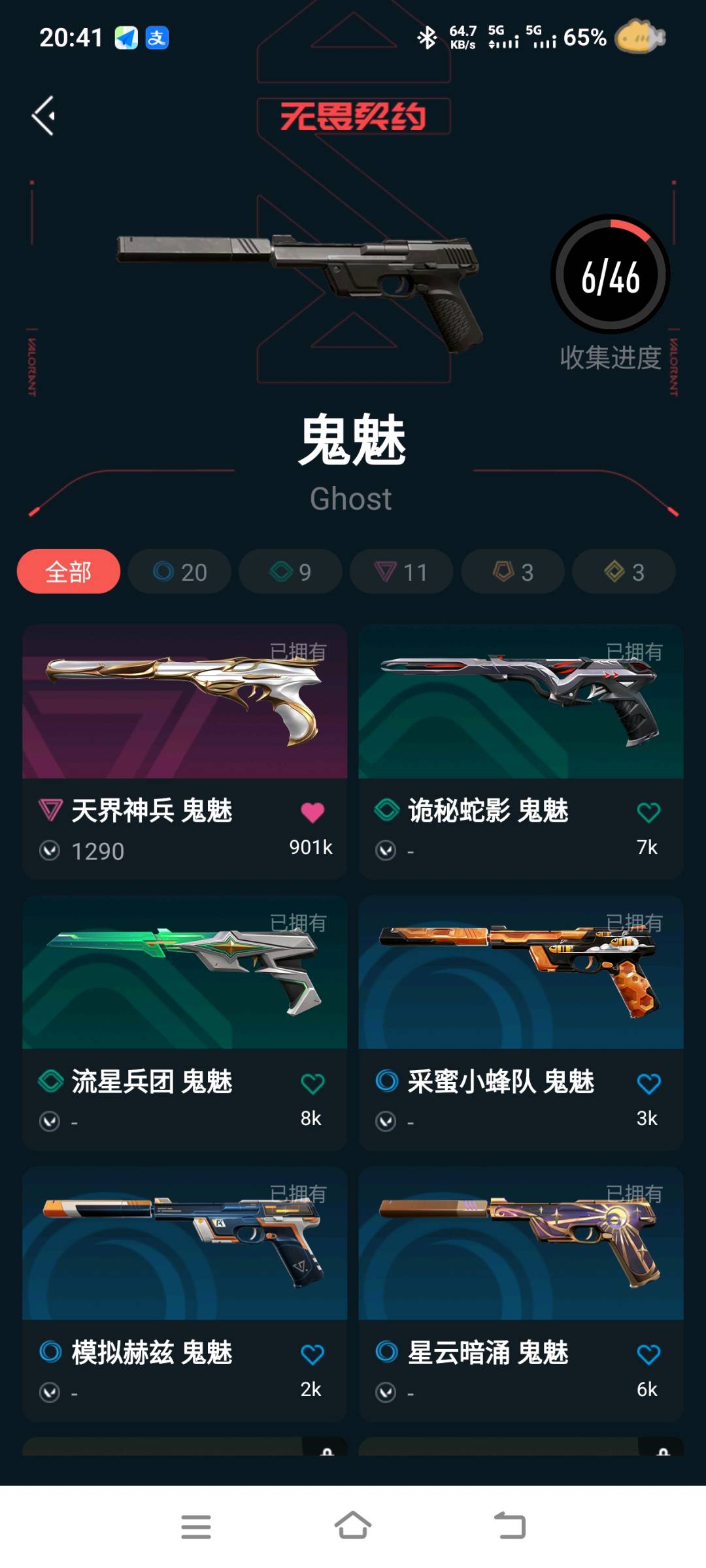
Task: Filter skins by the tier showing 20
Action: coord(180,572)
